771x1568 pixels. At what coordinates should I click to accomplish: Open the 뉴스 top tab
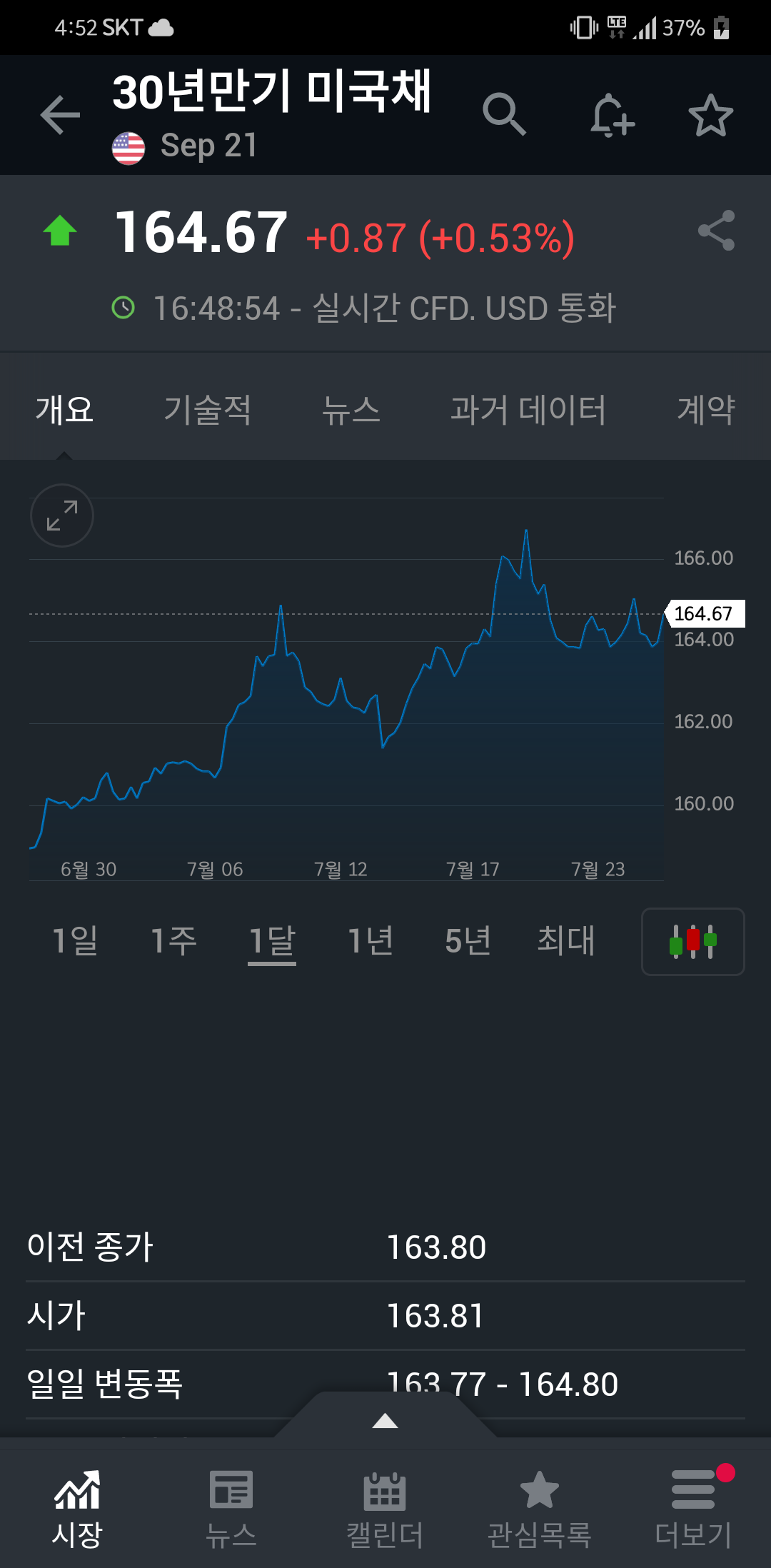point(351,410)
